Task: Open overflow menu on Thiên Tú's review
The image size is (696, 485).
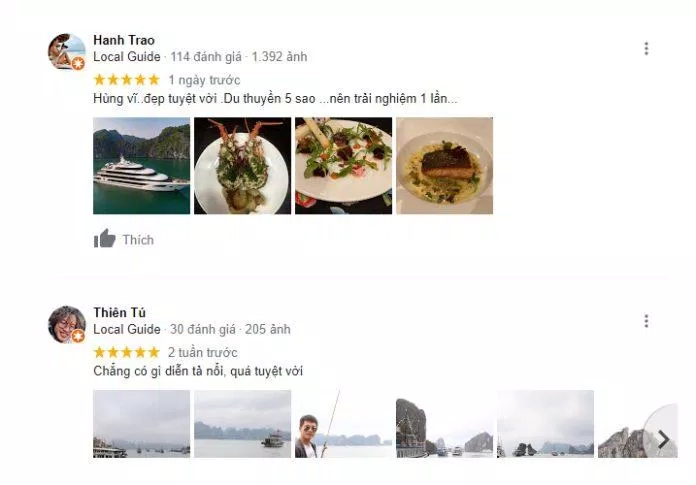Action: (x=646, y=321)
